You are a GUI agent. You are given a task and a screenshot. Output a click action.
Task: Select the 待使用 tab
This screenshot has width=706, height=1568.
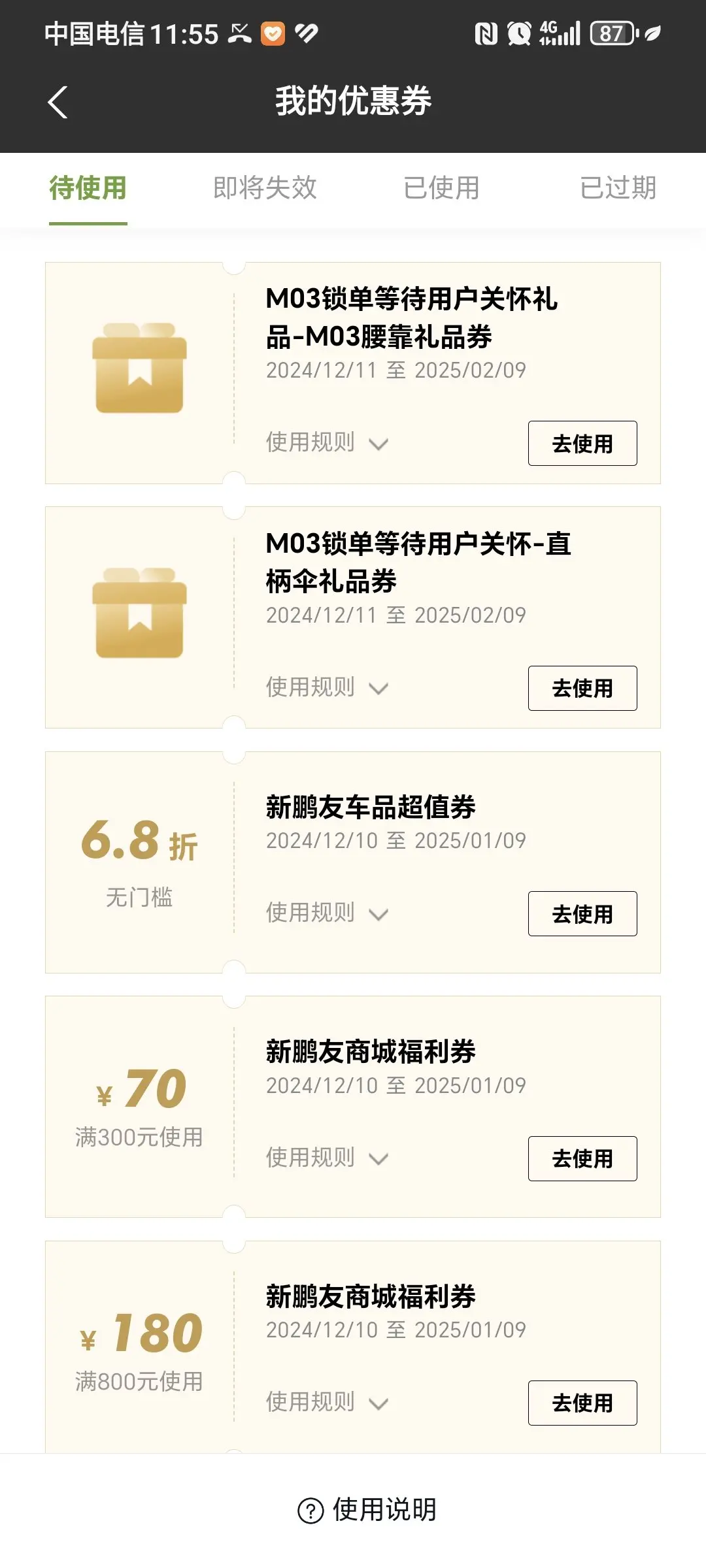[88, 188]
